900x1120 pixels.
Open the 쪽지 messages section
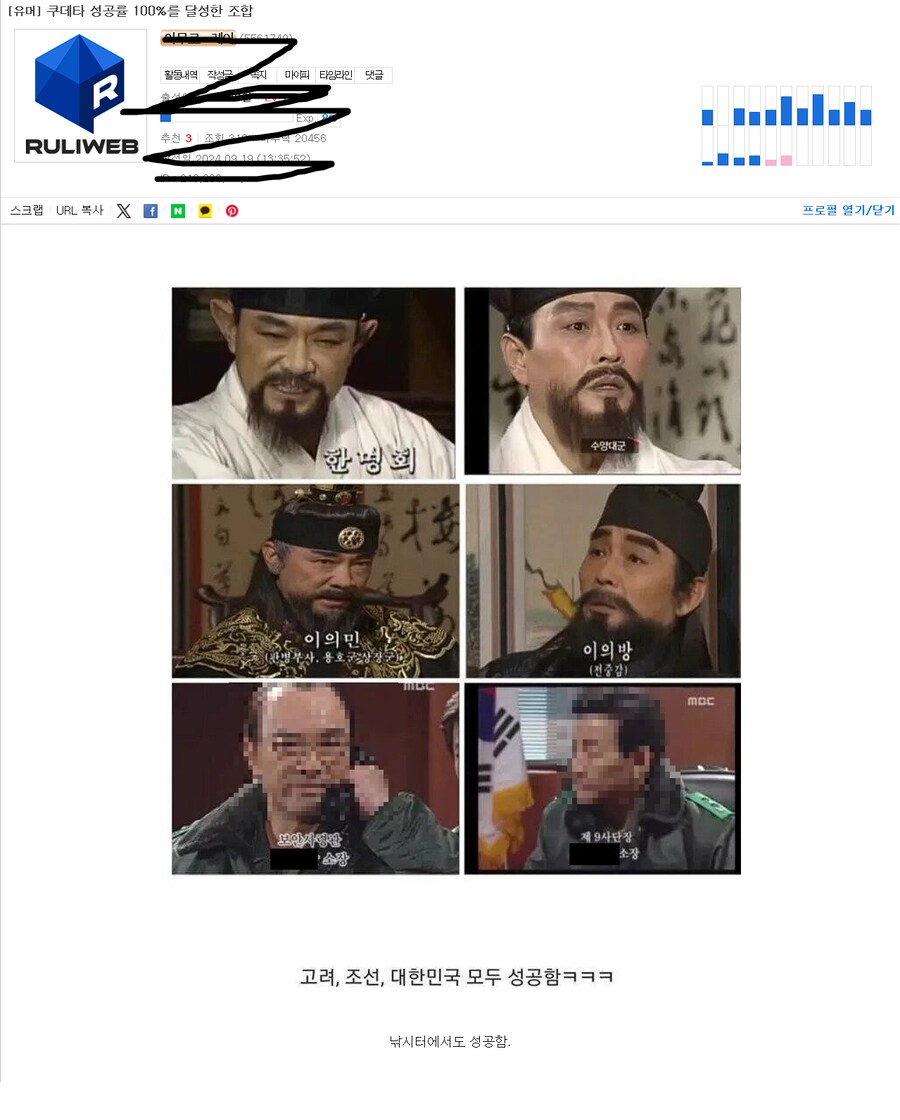(x=257, y=74)
